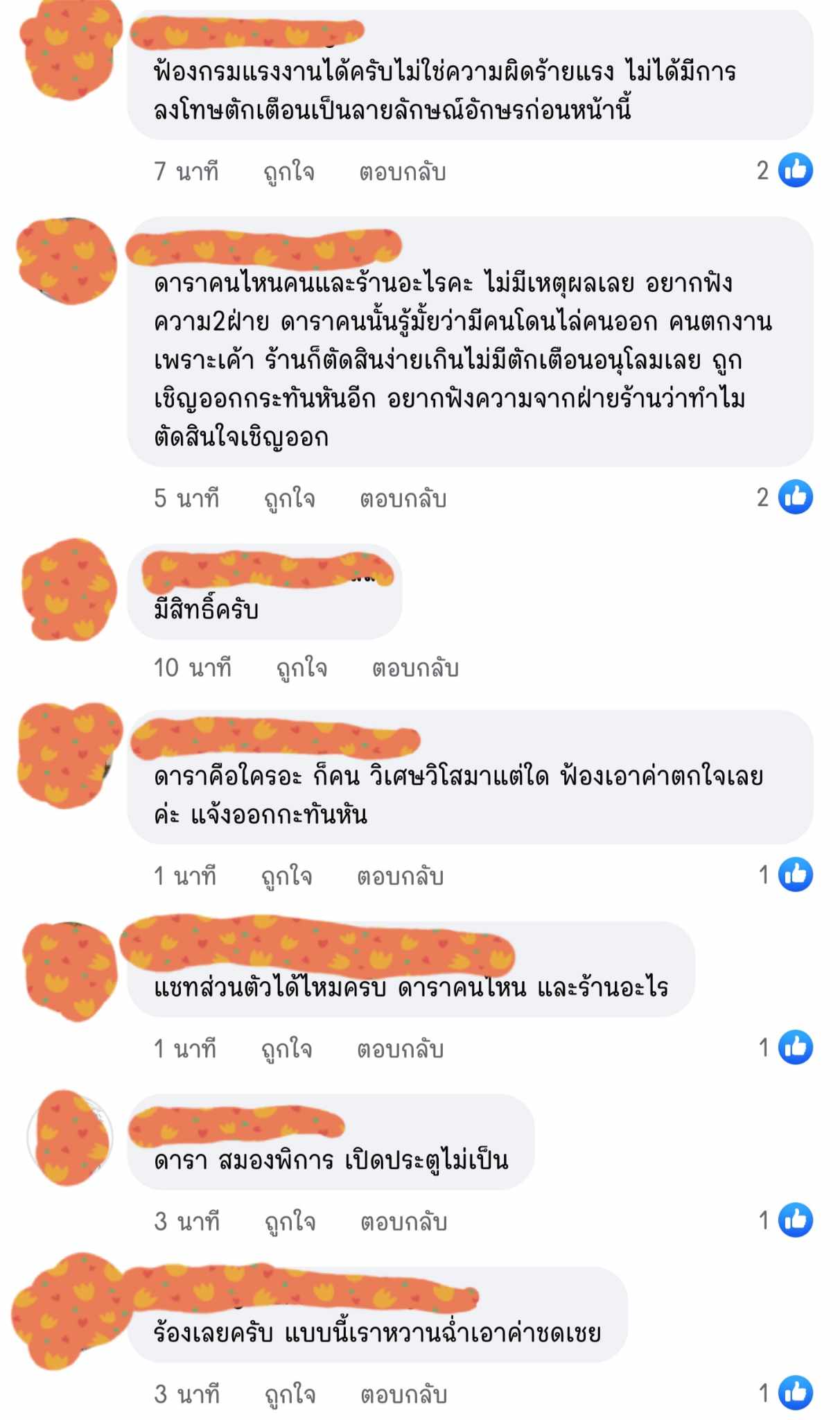Image resolution: width=840 pixels, height=1420 pixels.
Task: Reply to the มีสิทธิ์ครับ comment
Action: click(x=415, y=668)
